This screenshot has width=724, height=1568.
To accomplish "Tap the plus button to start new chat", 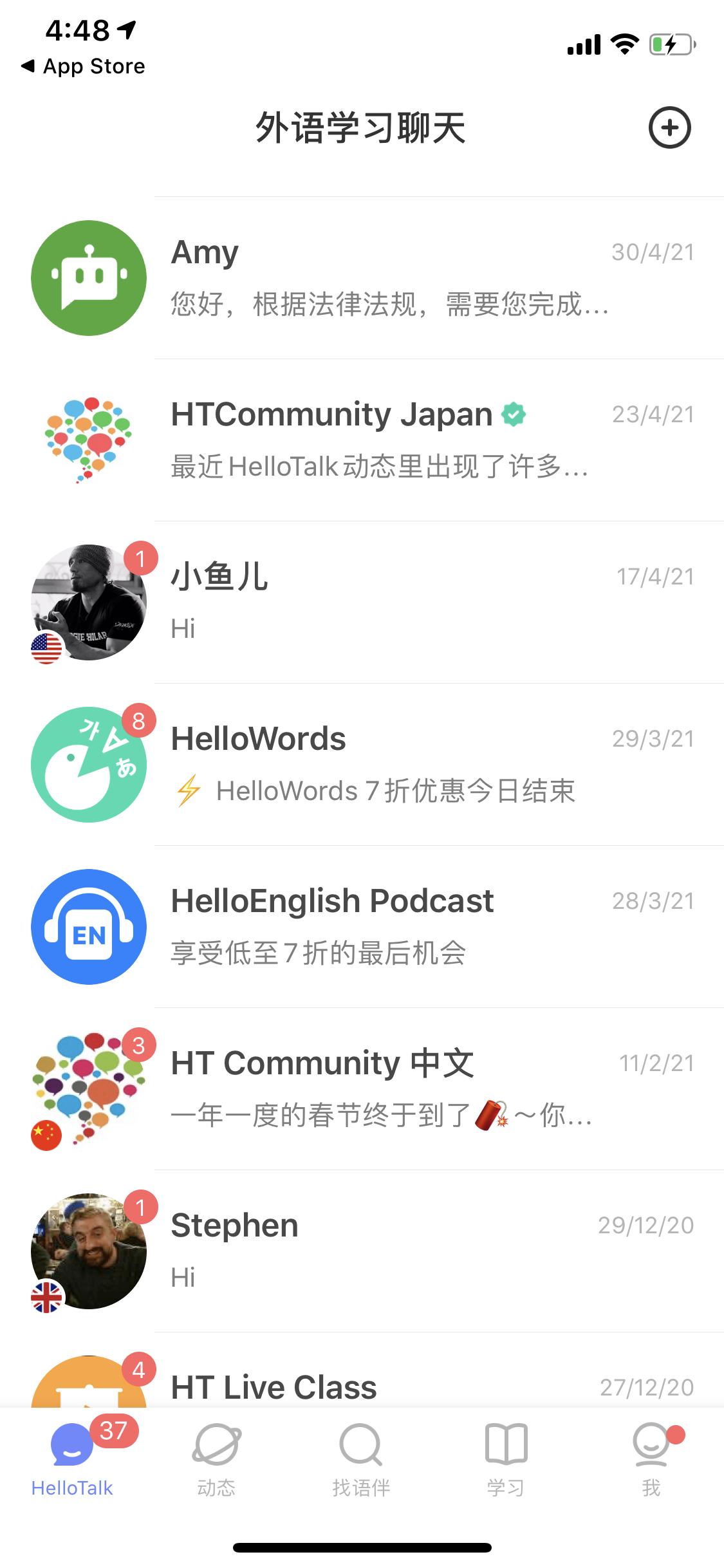I will coord(670,127).
